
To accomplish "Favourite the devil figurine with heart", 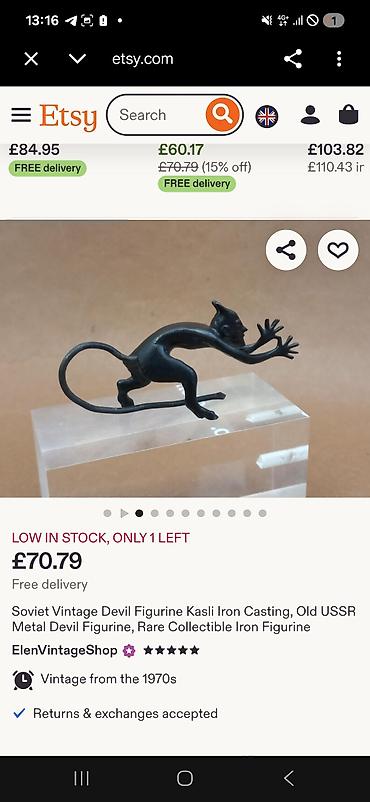I will tap(338, 250).
